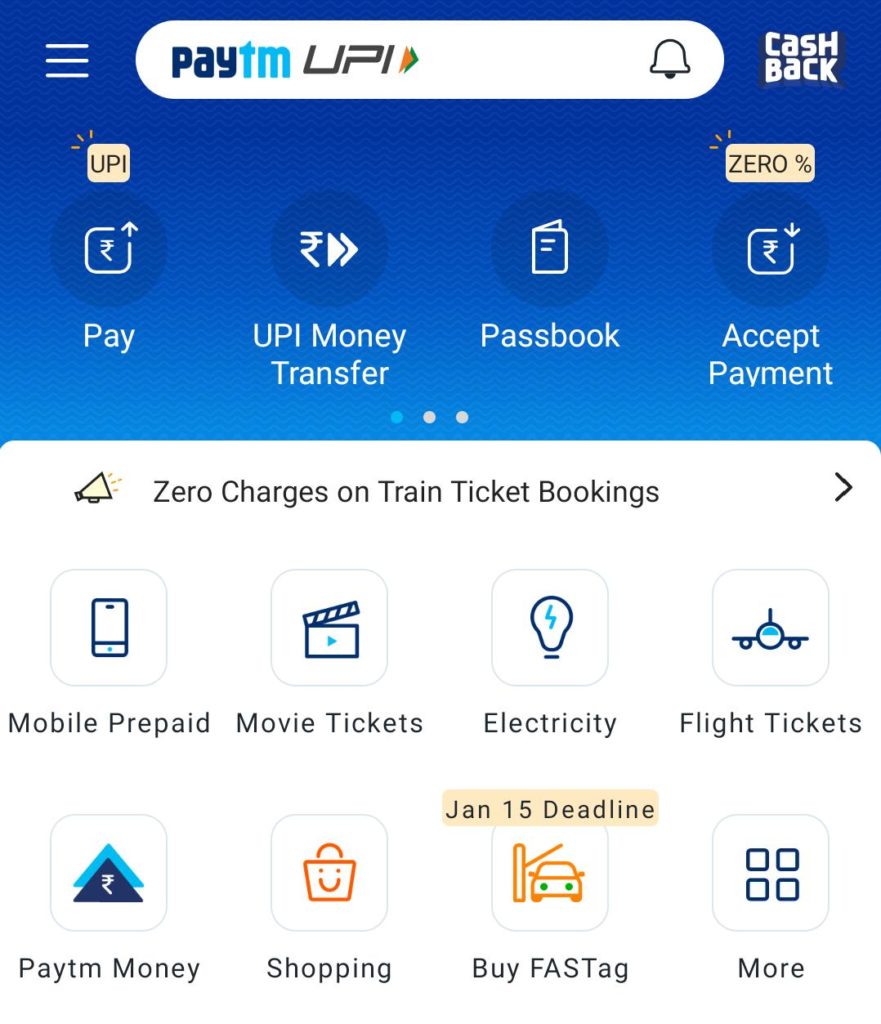Select Buy FASTag
This screenshot has height=1024, width=881.
click(549, 873)
